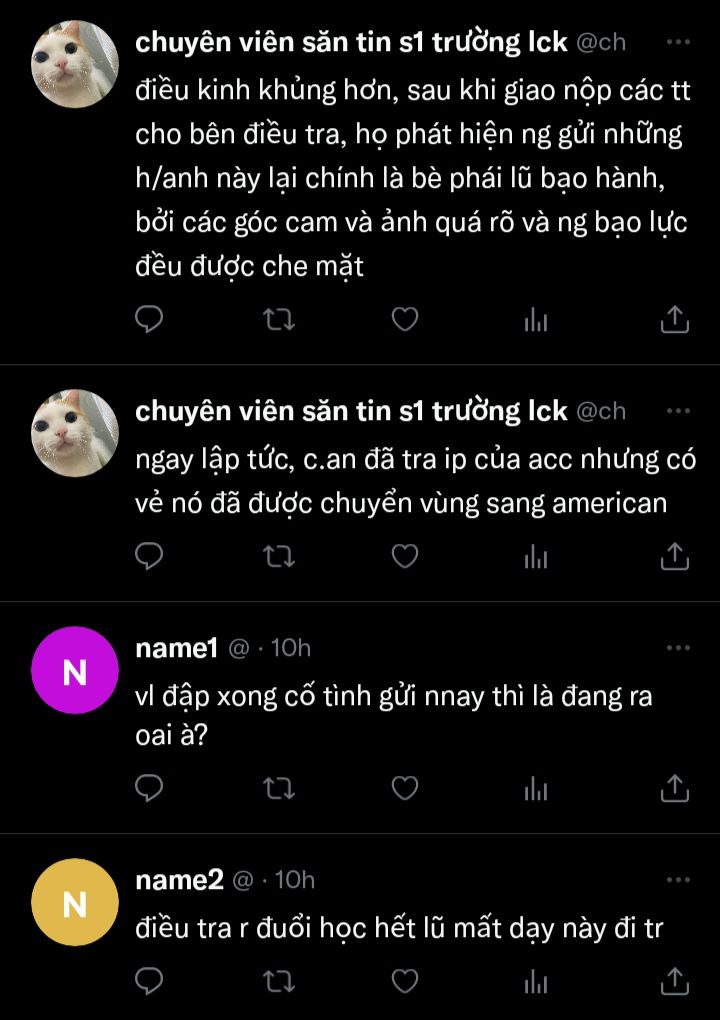Open overflow menu on "ngay lập tức" tweet
The image size is (720, 1020).
tap(678, 410)
